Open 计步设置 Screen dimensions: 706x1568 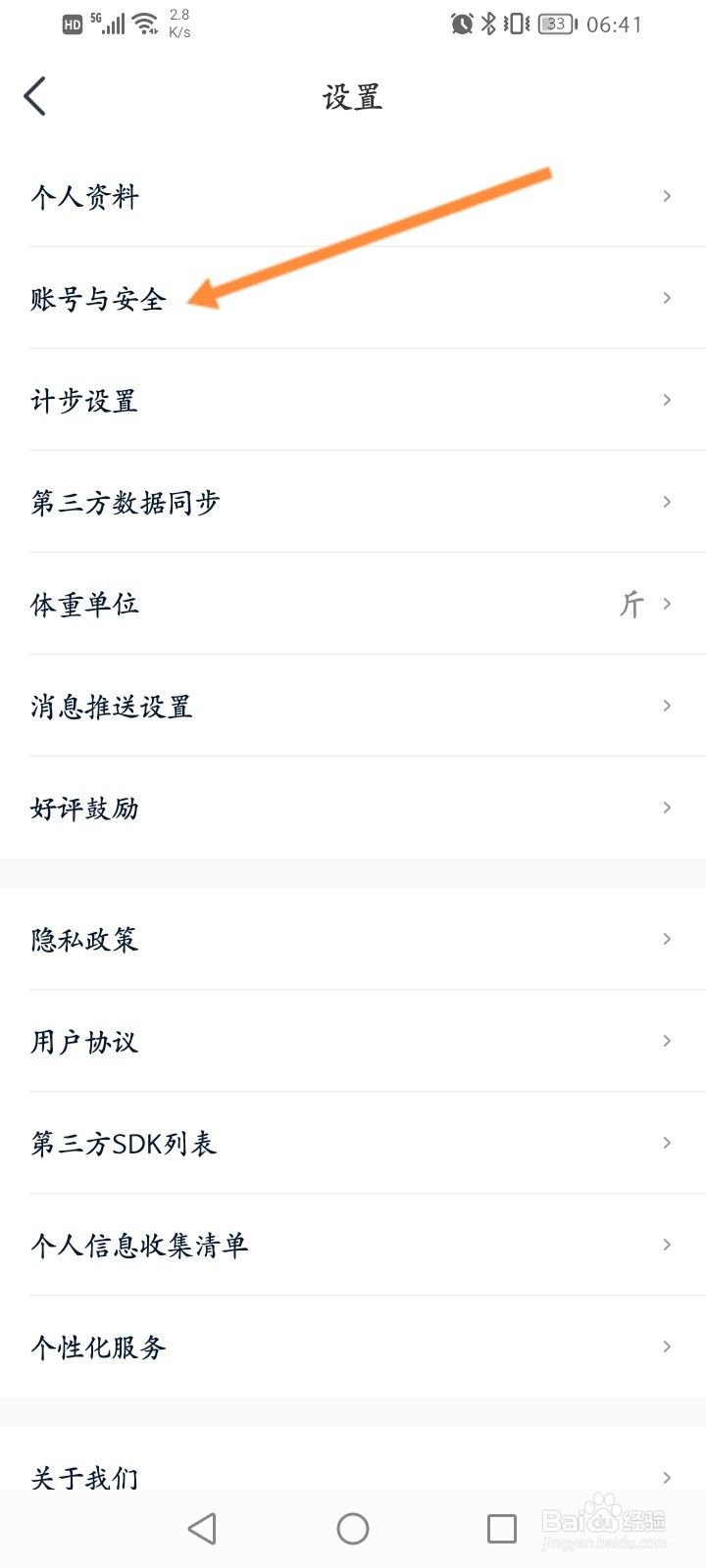353,400
